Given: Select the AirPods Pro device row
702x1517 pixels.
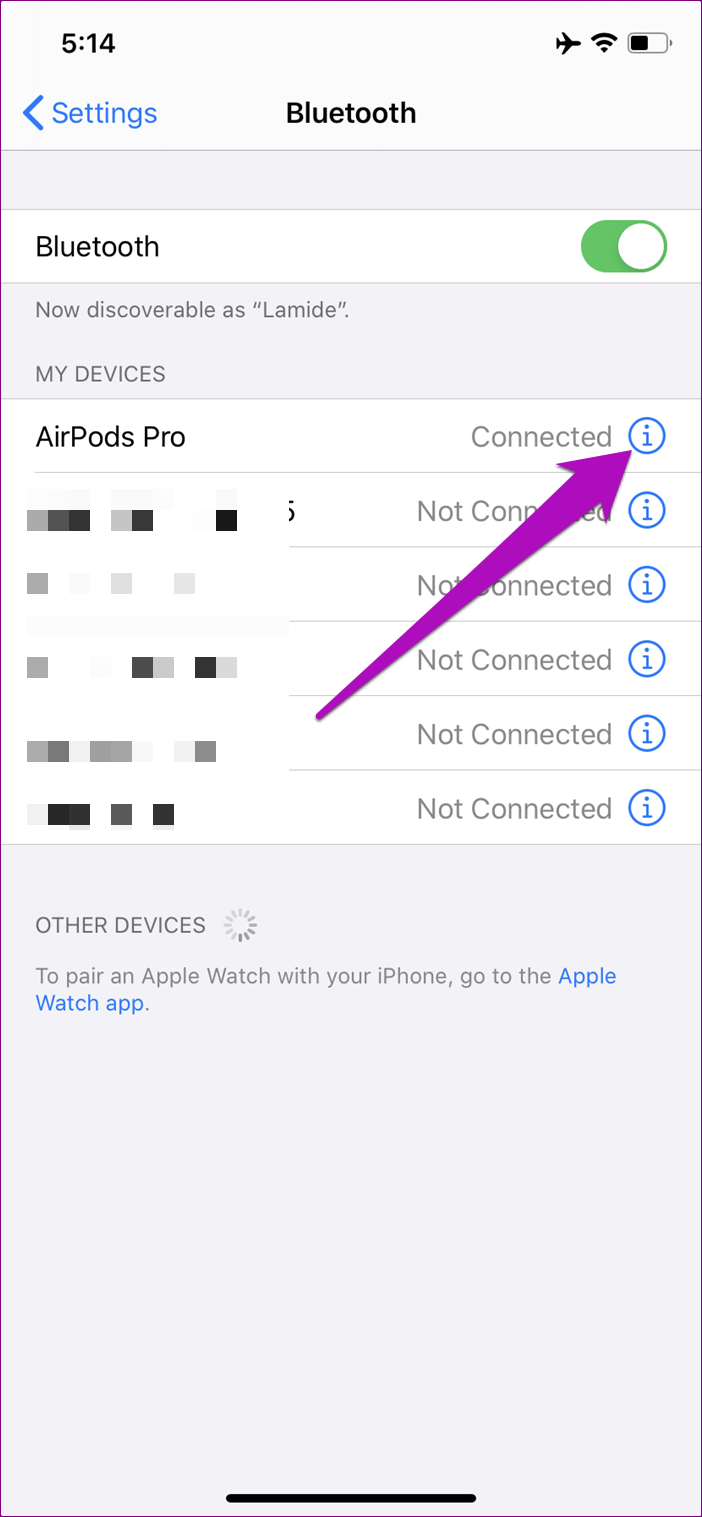Looking at the screenshot, I should click(x=250, y=437).
